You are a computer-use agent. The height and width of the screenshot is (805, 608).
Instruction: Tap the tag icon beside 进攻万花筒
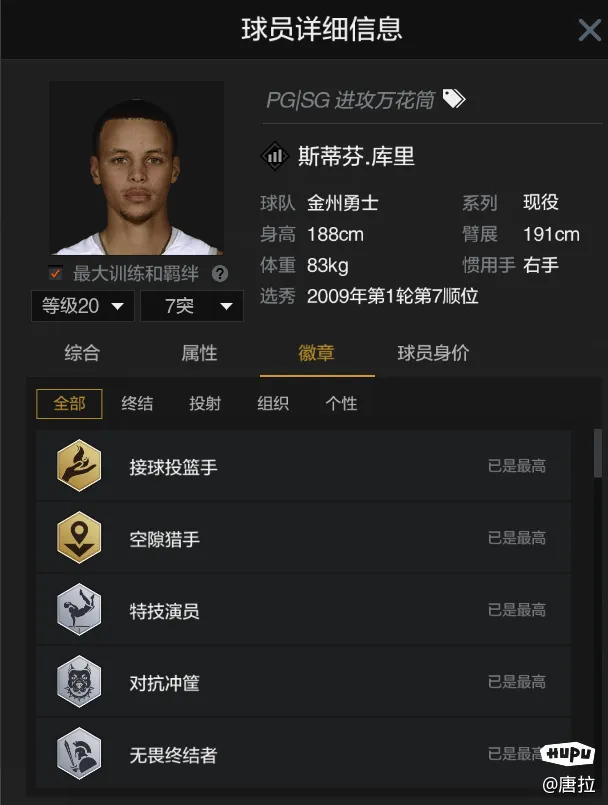454,99
